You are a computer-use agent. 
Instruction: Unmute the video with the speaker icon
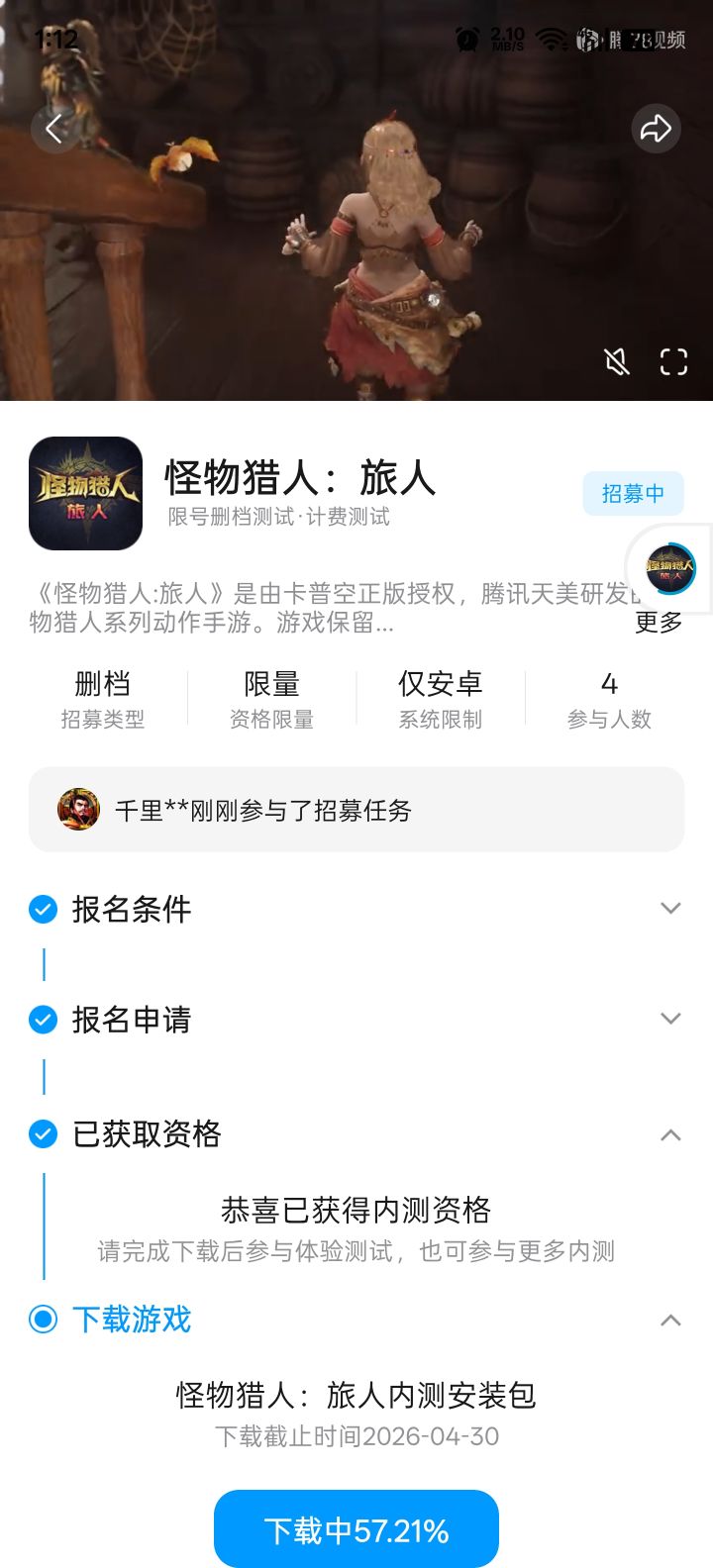(x=618, y=362)
